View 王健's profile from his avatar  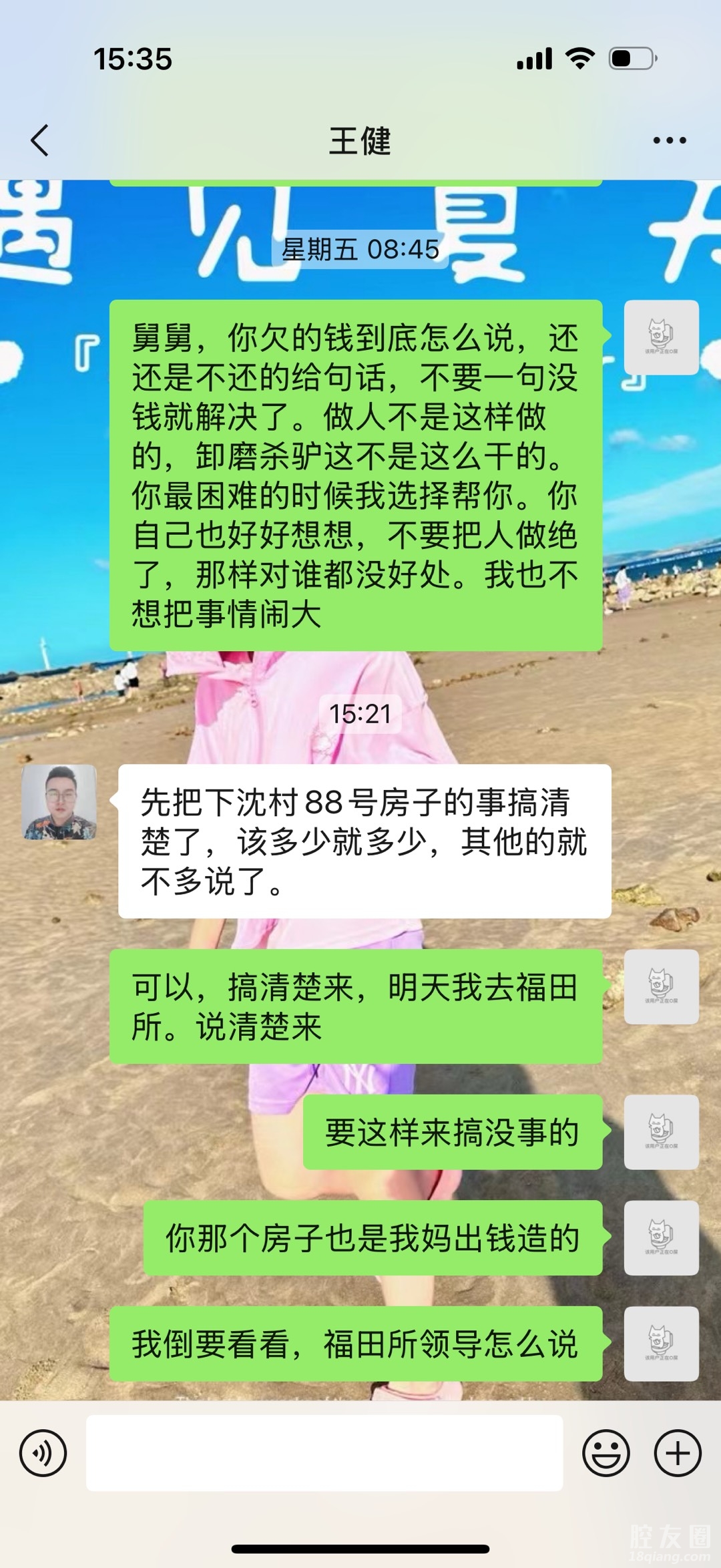pyautogui.click(x=59, y=802)
